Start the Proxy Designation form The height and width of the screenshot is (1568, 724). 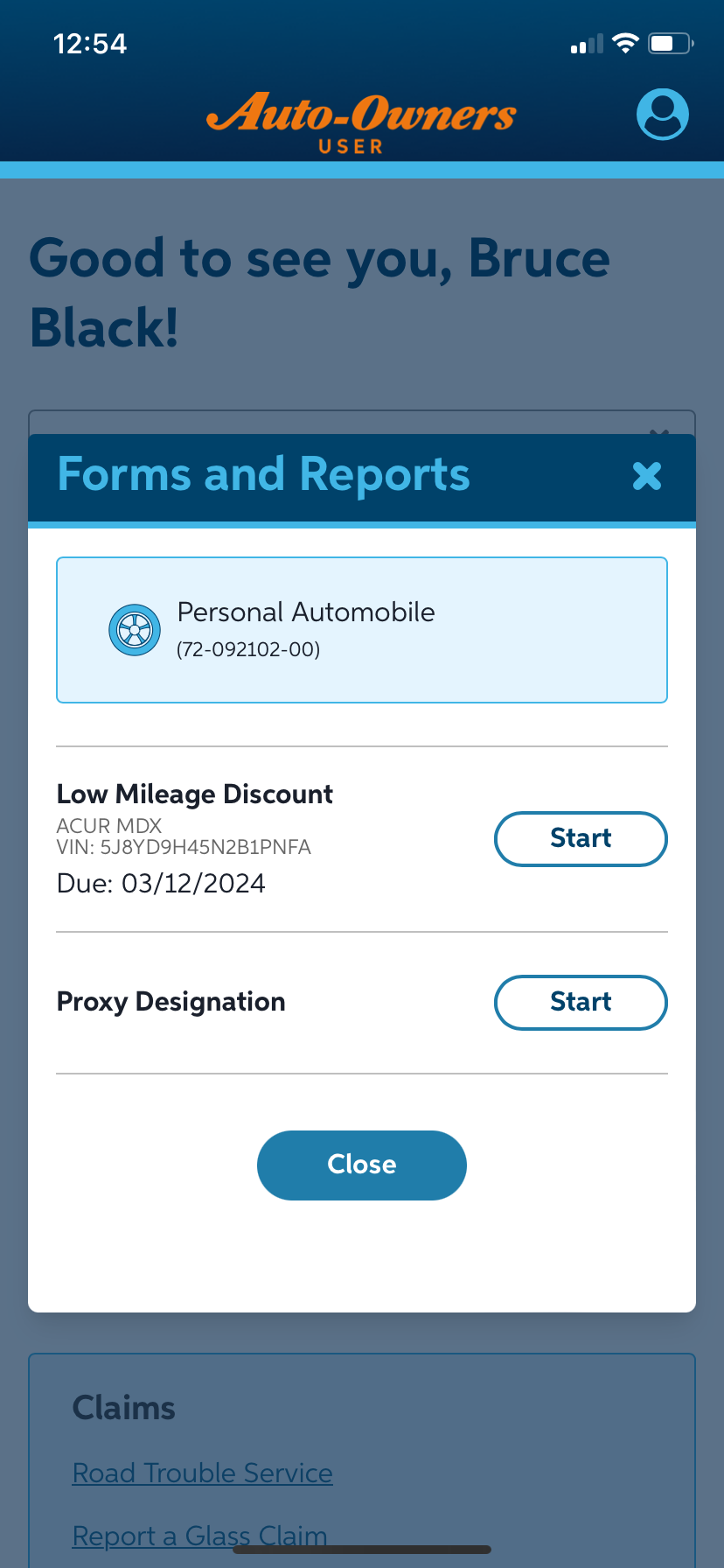pyautogui.click(x=580, y=1002)
